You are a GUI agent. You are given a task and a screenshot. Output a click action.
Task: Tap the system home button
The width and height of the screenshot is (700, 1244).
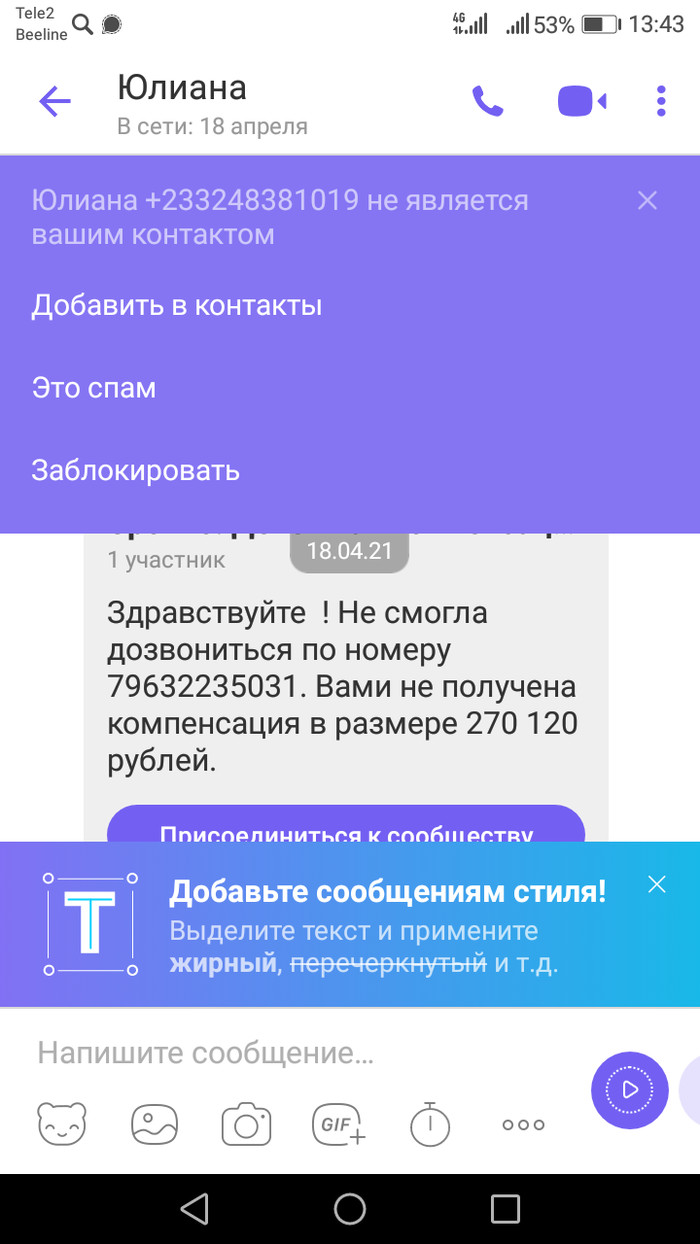[x=350, y=1208]
